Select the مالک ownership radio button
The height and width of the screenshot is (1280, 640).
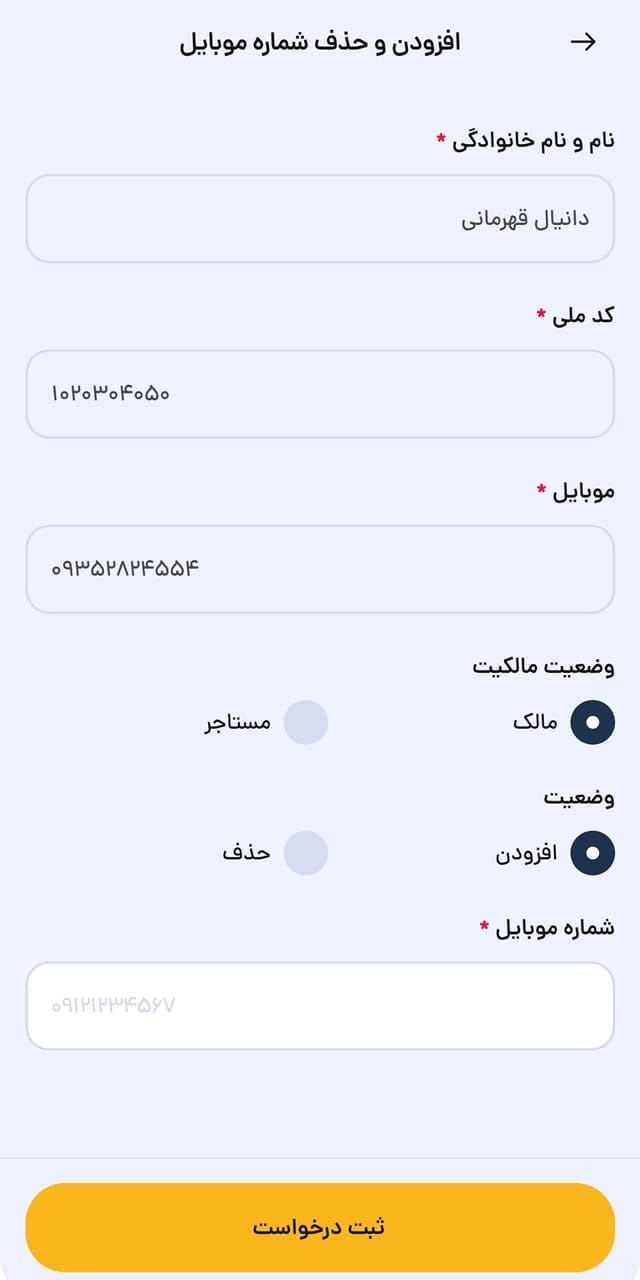(x=592, y=722)
